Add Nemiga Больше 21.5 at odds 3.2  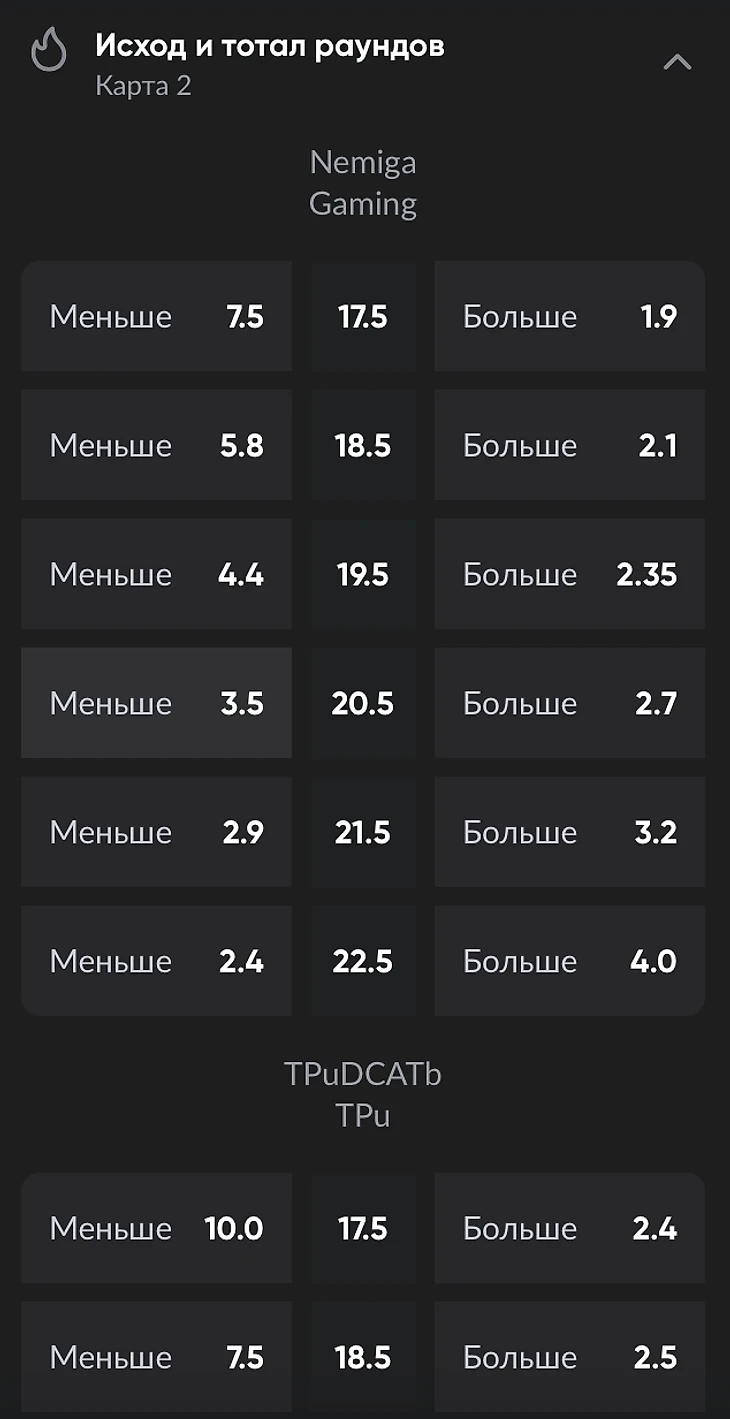(x=569, y=832)
